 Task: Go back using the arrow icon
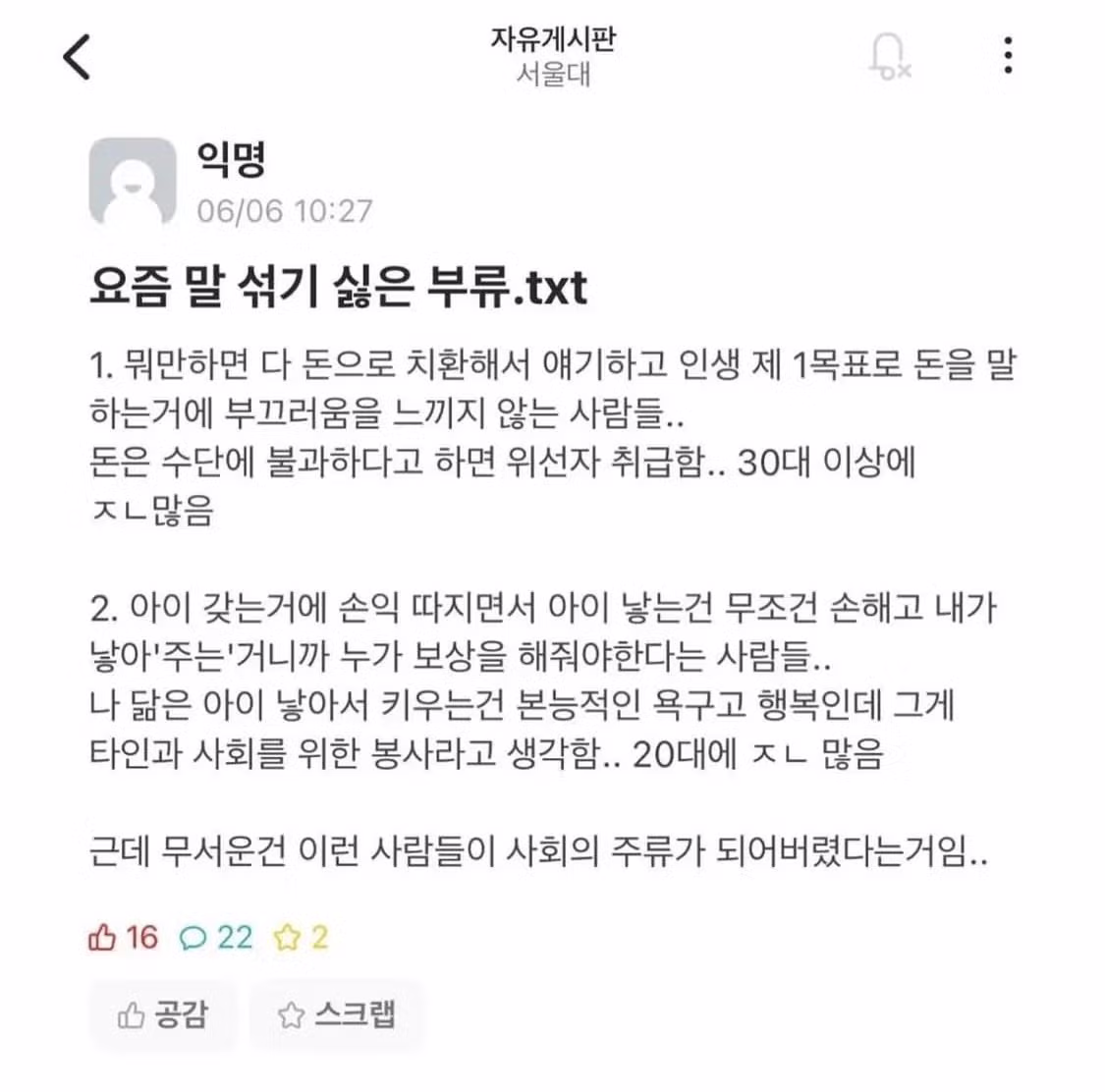[77, 56]
